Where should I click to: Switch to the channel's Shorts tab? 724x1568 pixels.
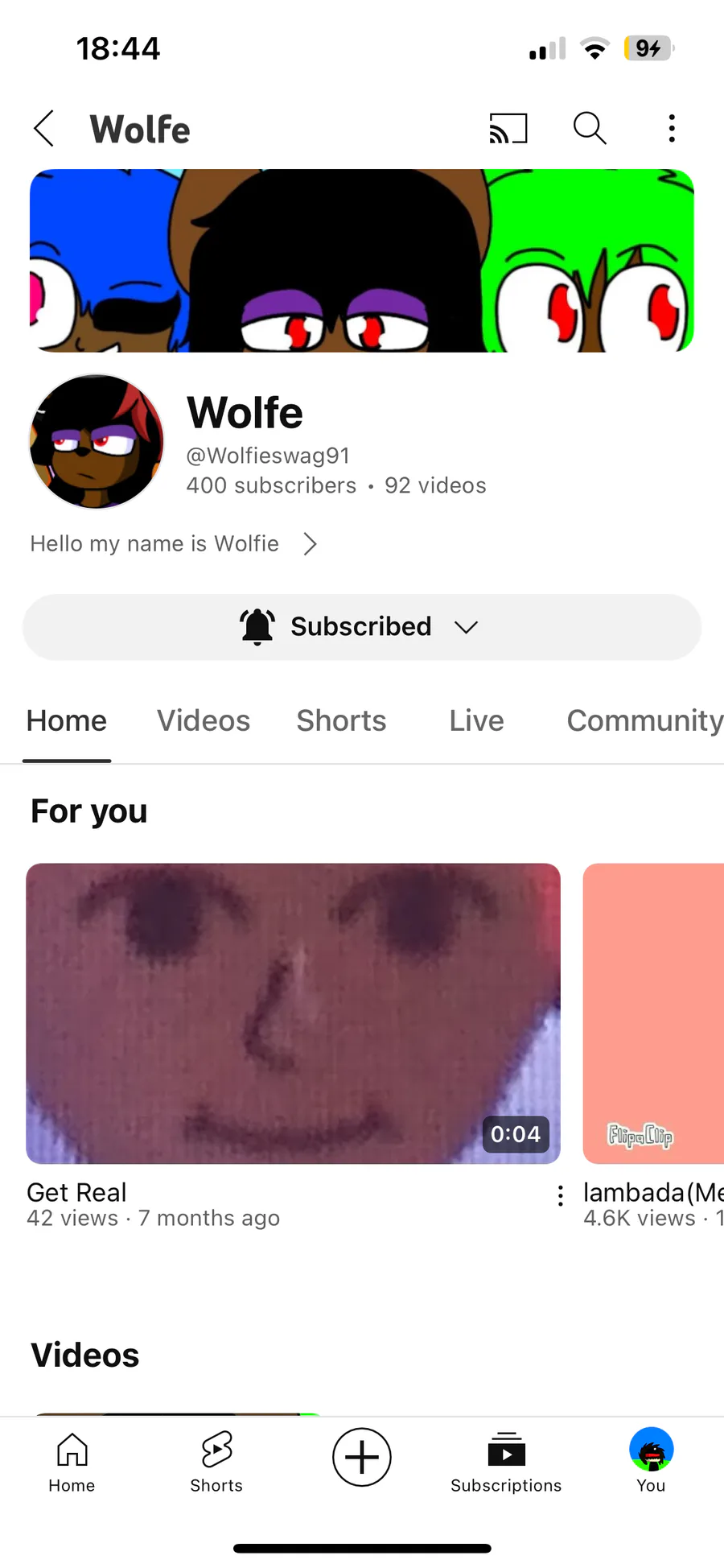tap(341, 721)
